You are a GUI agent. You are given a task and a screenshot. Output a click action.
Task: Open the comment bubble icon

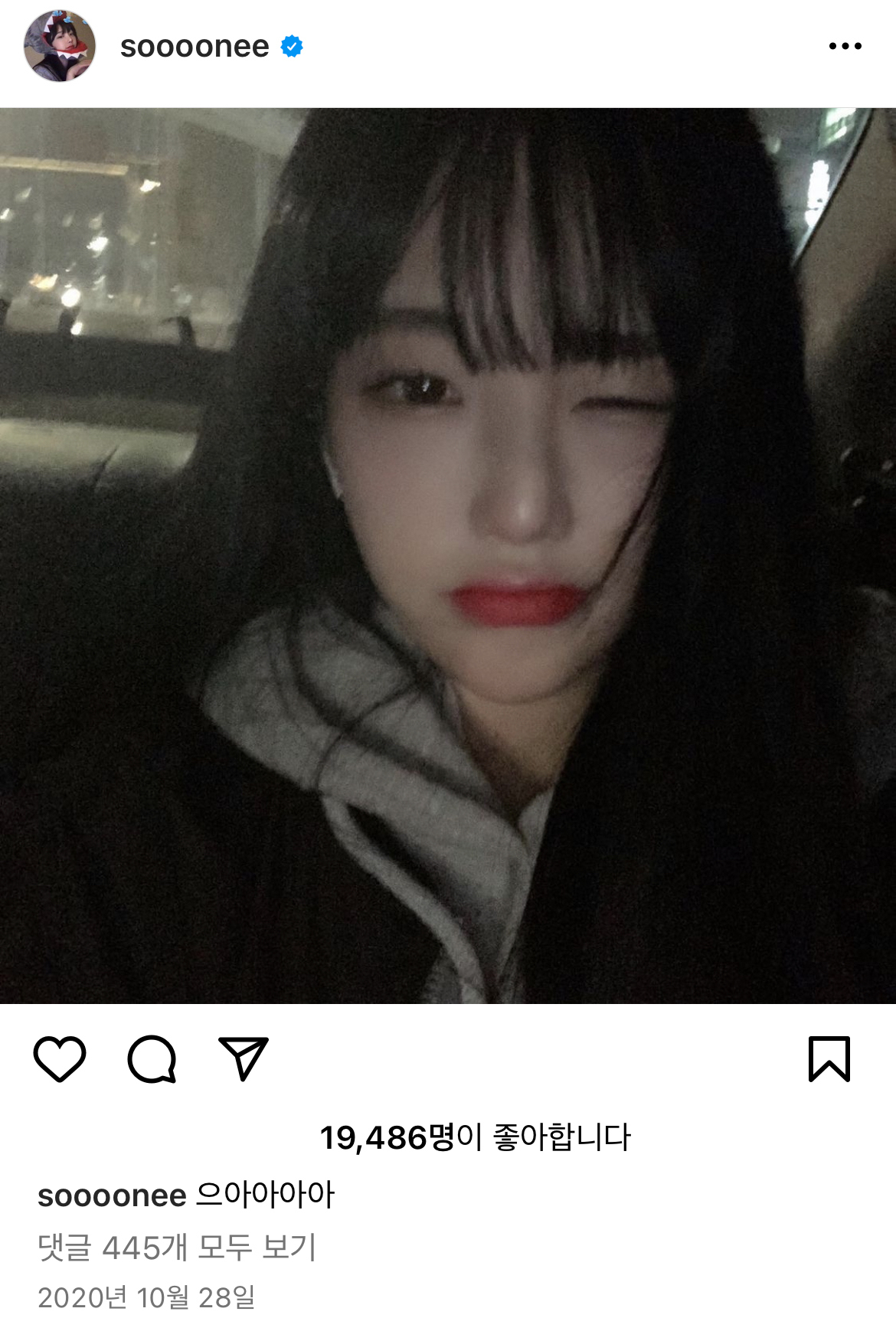point(152,1059)
